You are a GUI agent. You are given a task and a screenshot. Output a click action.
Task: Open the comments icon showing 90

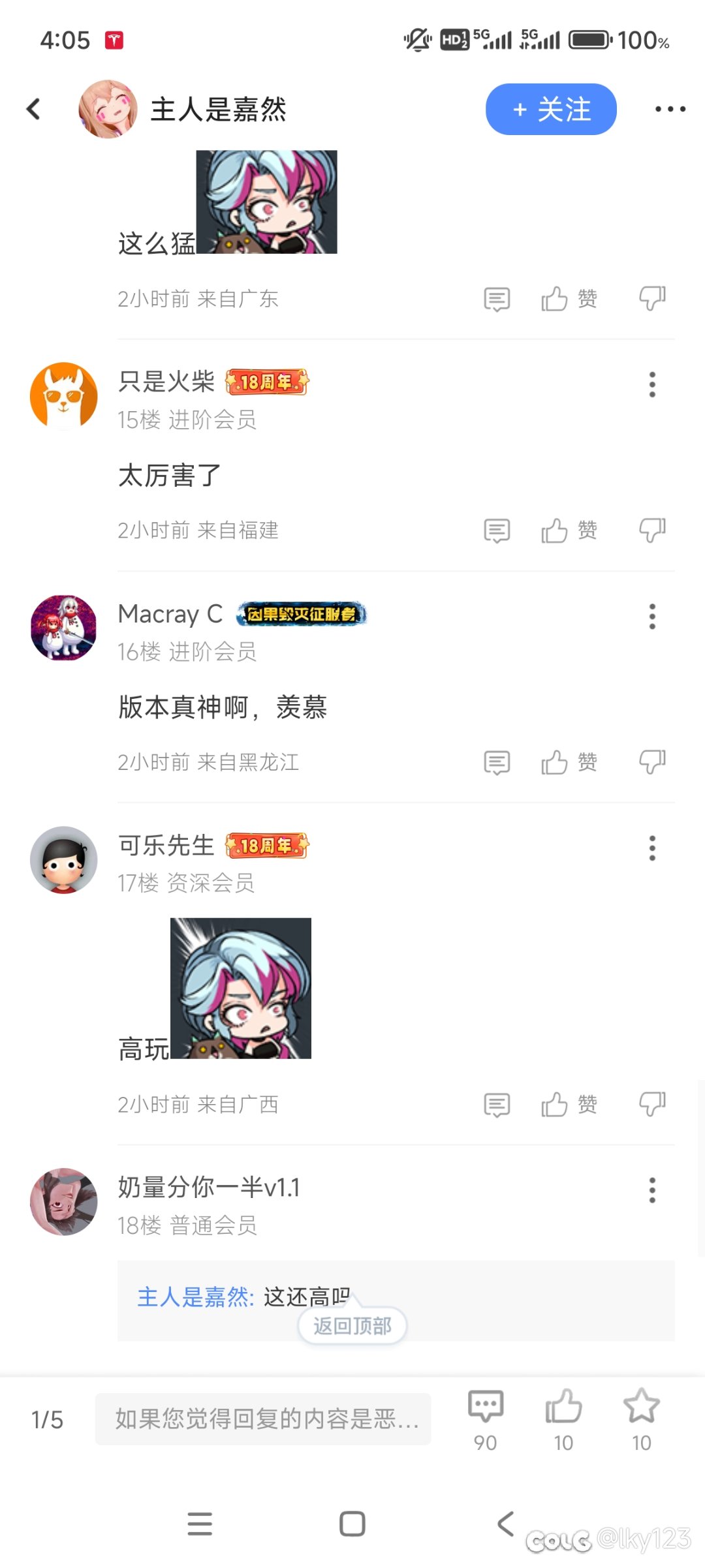pos(486,1419)
